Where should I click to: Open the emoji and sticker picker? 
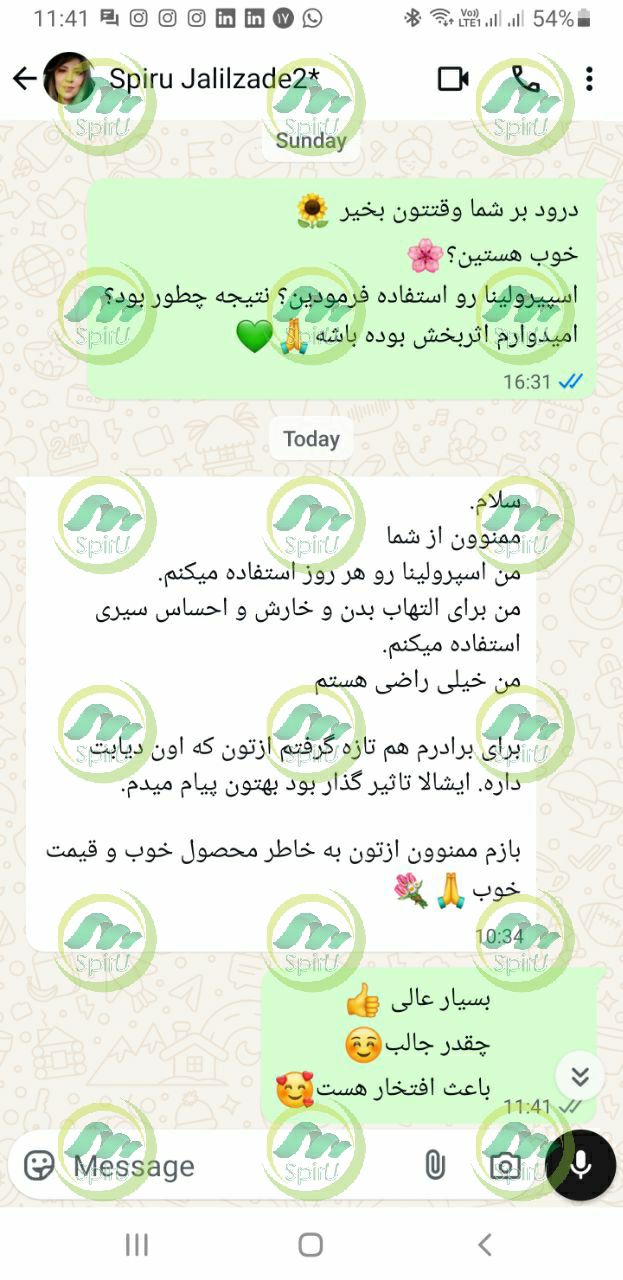[x=39, y=1165]
